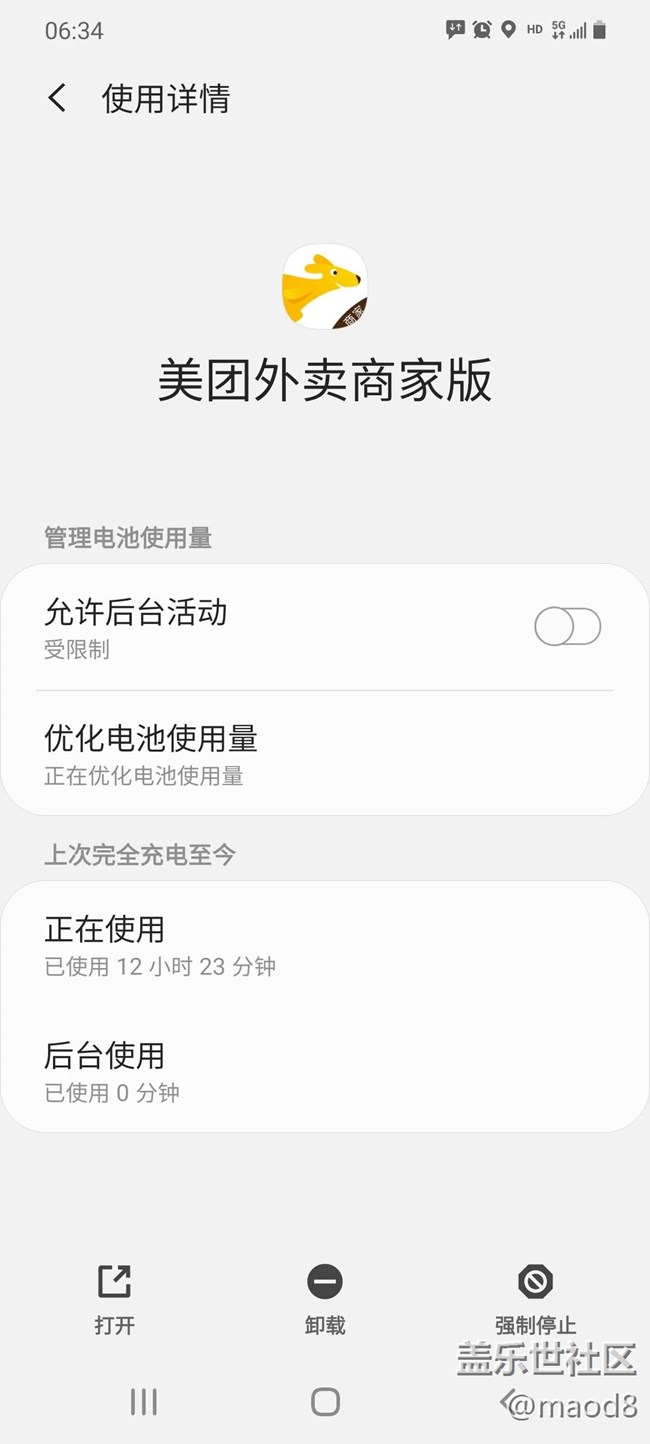Force stop app with 强制停止
Viewport: 650px width, 1444px height.
[535, 1299]
